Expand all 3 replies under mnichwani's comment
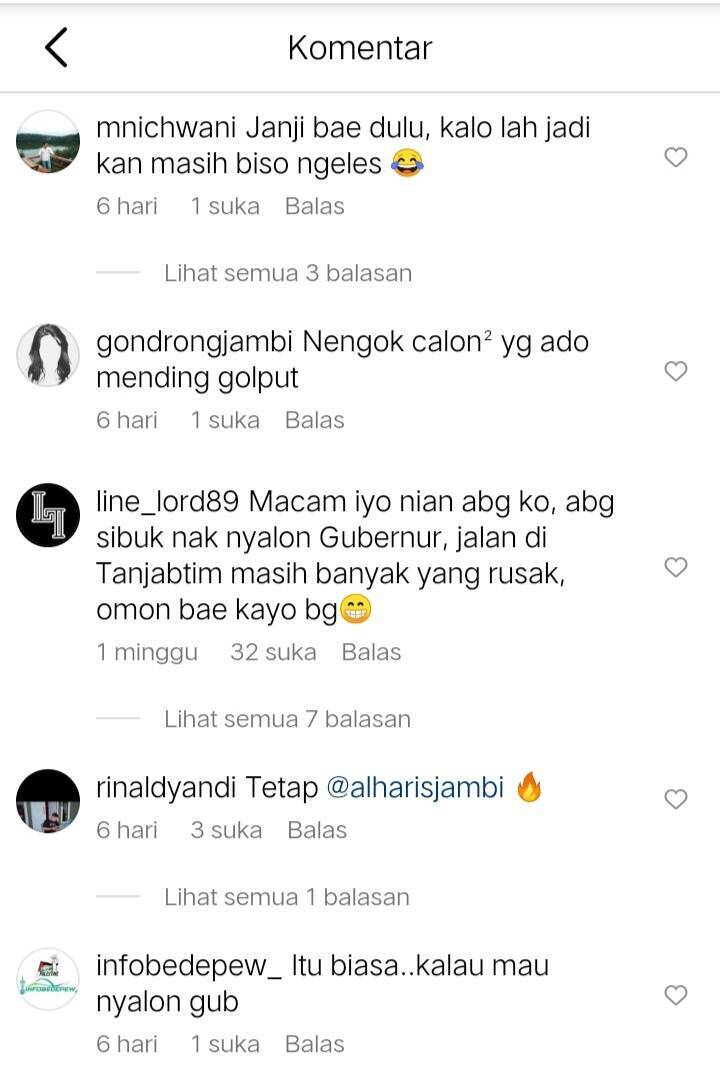 [x=288, y=273]
